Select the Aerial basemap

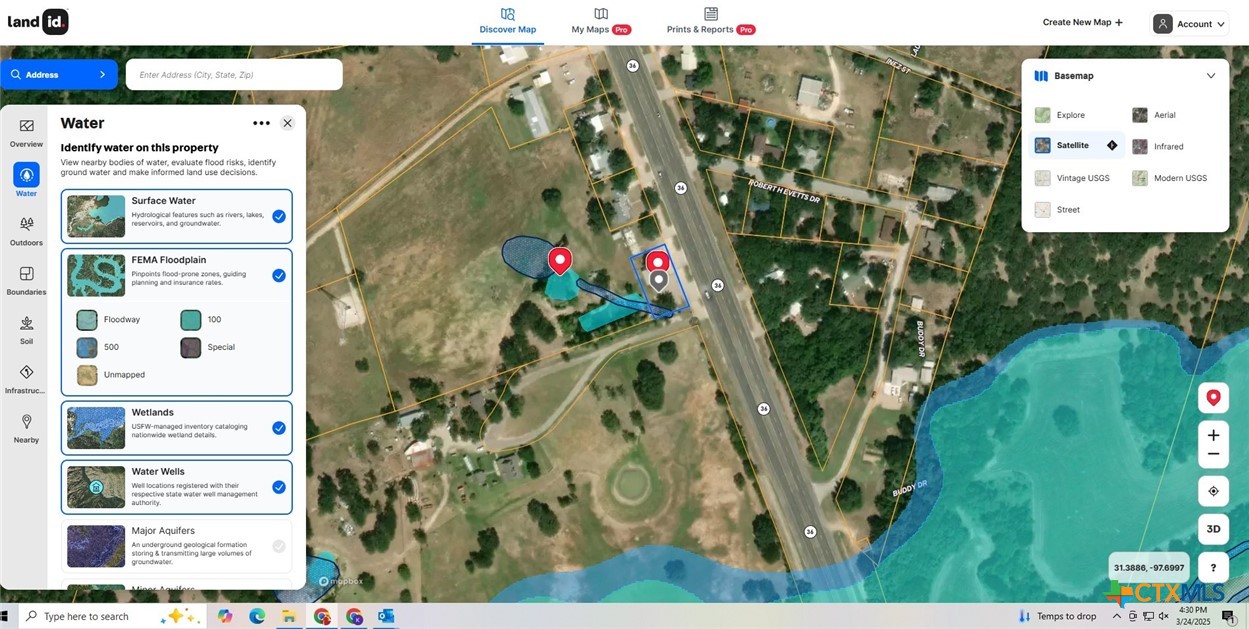pyautogui.click(x=1164, y=115)
